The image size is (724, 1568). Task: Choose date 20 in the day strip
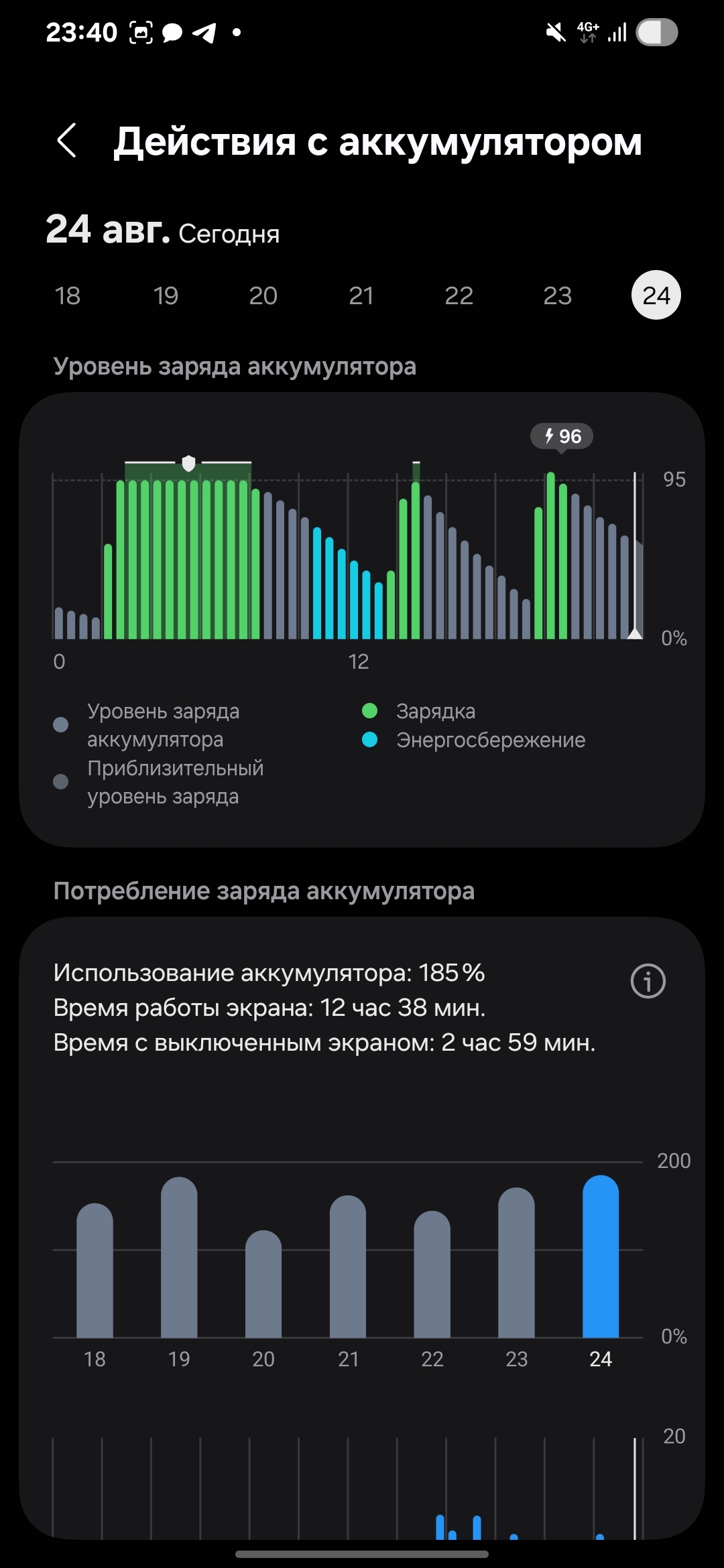(263, 296)
